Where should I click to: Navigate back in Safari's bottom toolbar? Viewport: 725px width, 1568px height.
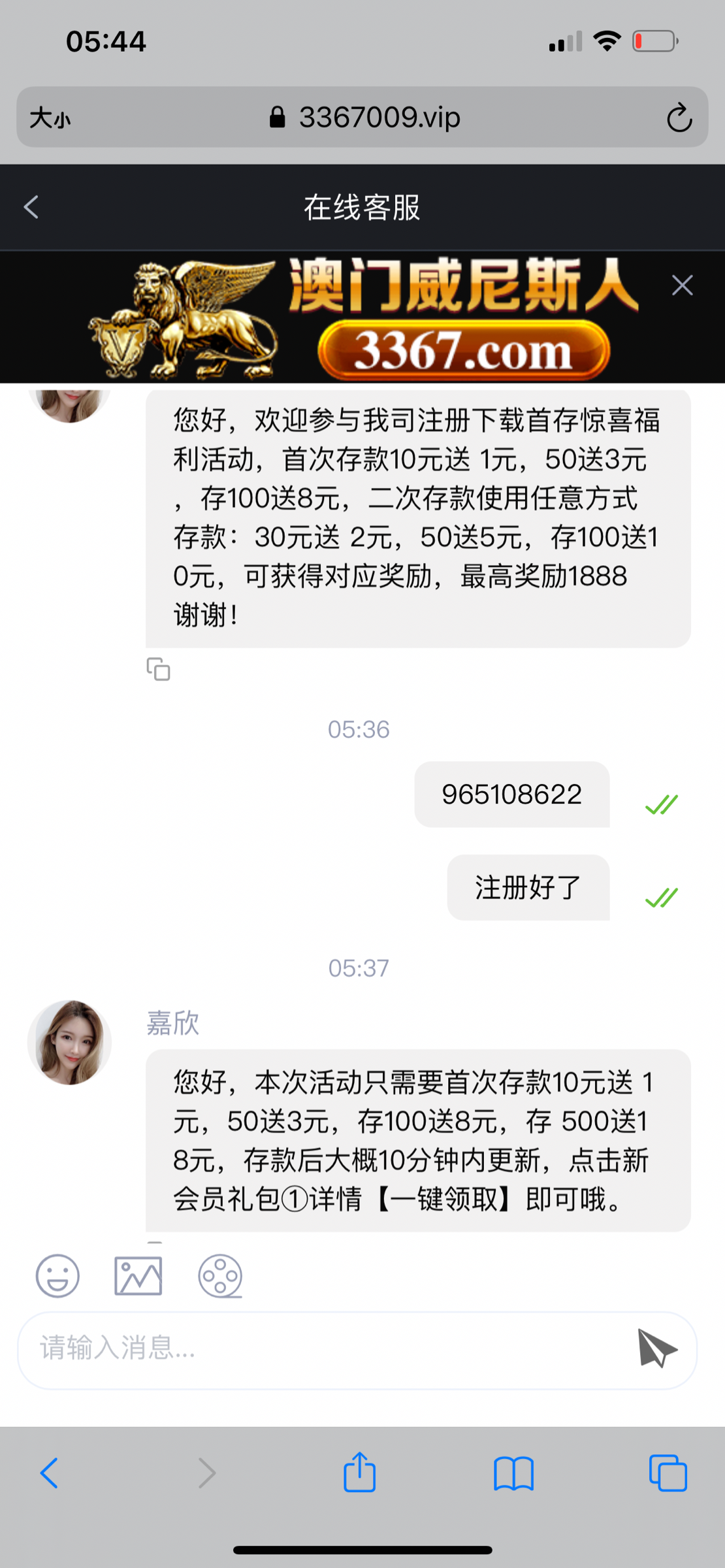pyautogui.click(x=50, y=1473)
